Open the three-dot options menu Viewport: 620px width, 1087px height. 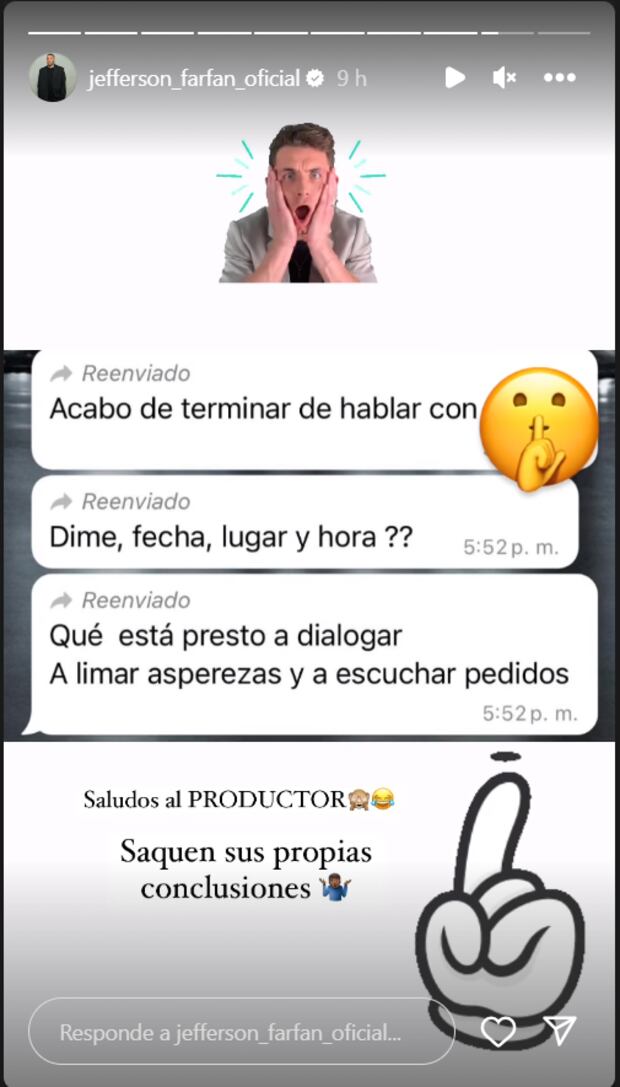pos(559,78)
